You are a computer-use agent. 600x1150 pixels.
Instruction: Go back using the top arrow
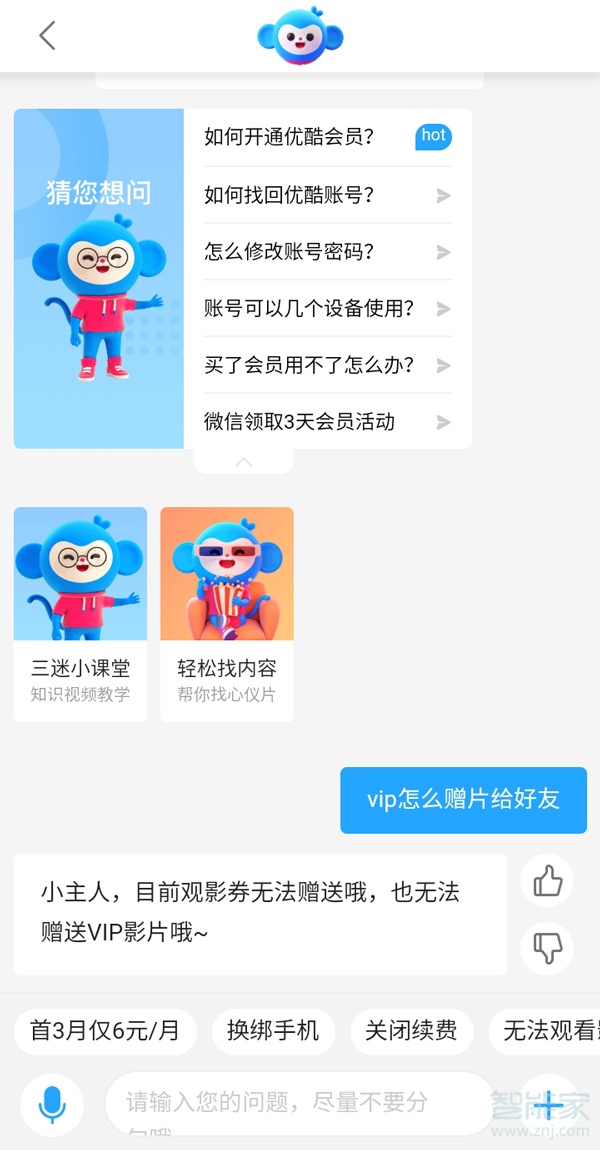coord(46,36)
